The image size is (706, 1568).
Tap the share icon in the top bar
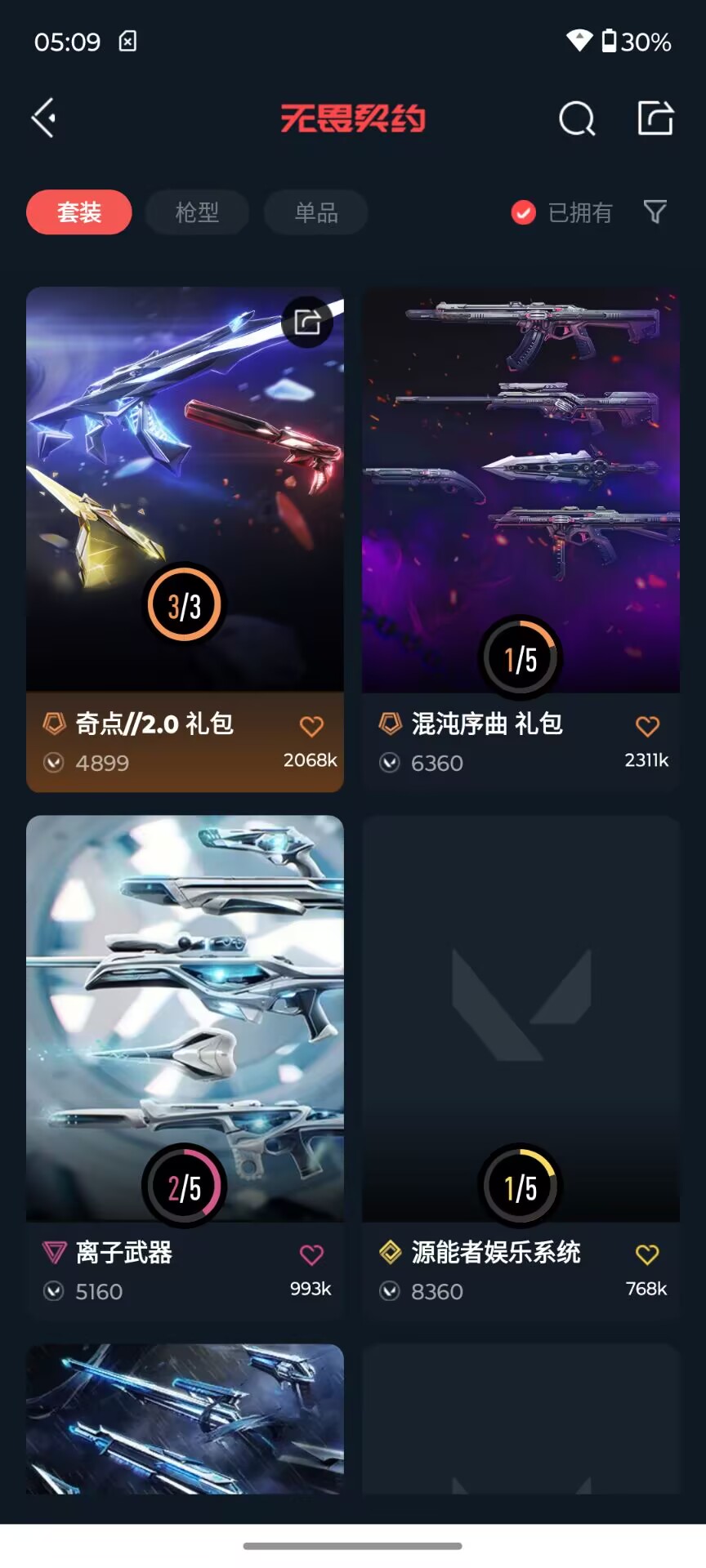pyautogui.click(x=655, y=118)
